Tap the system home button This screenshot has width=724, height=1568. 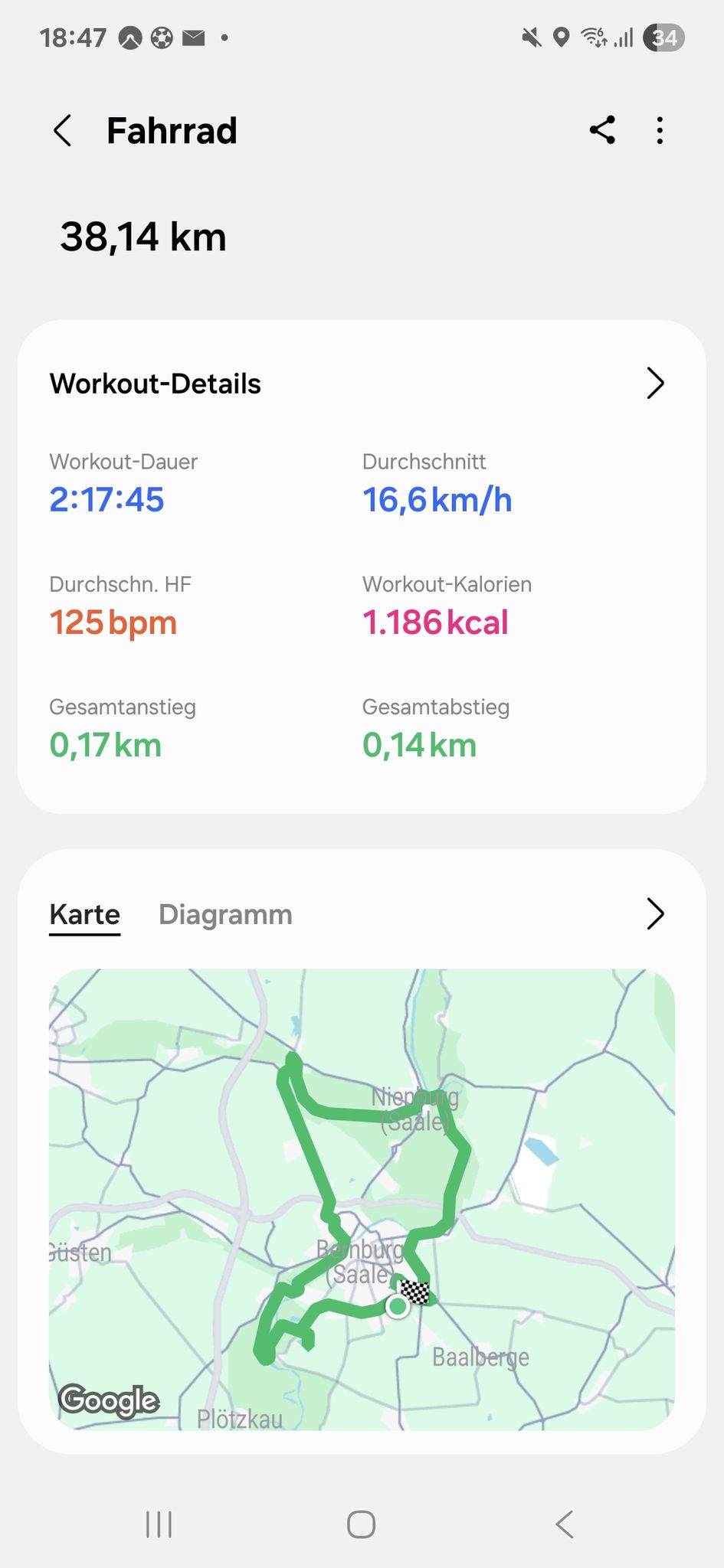coord(361,1524)
